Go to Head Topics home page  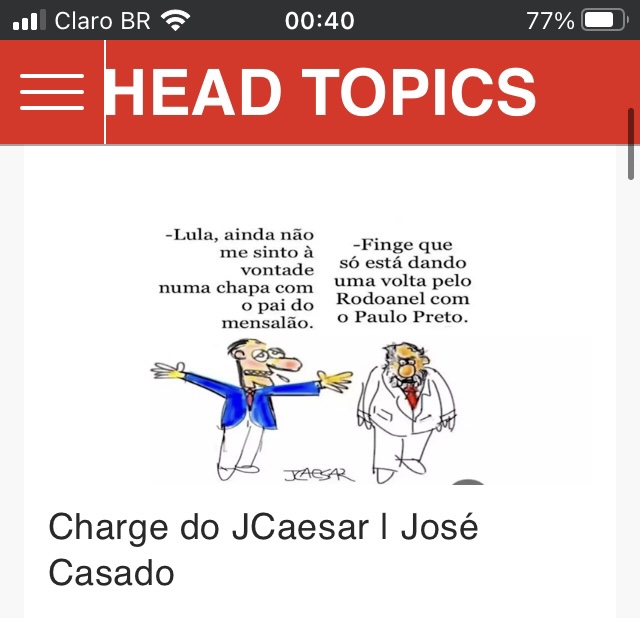320,93
